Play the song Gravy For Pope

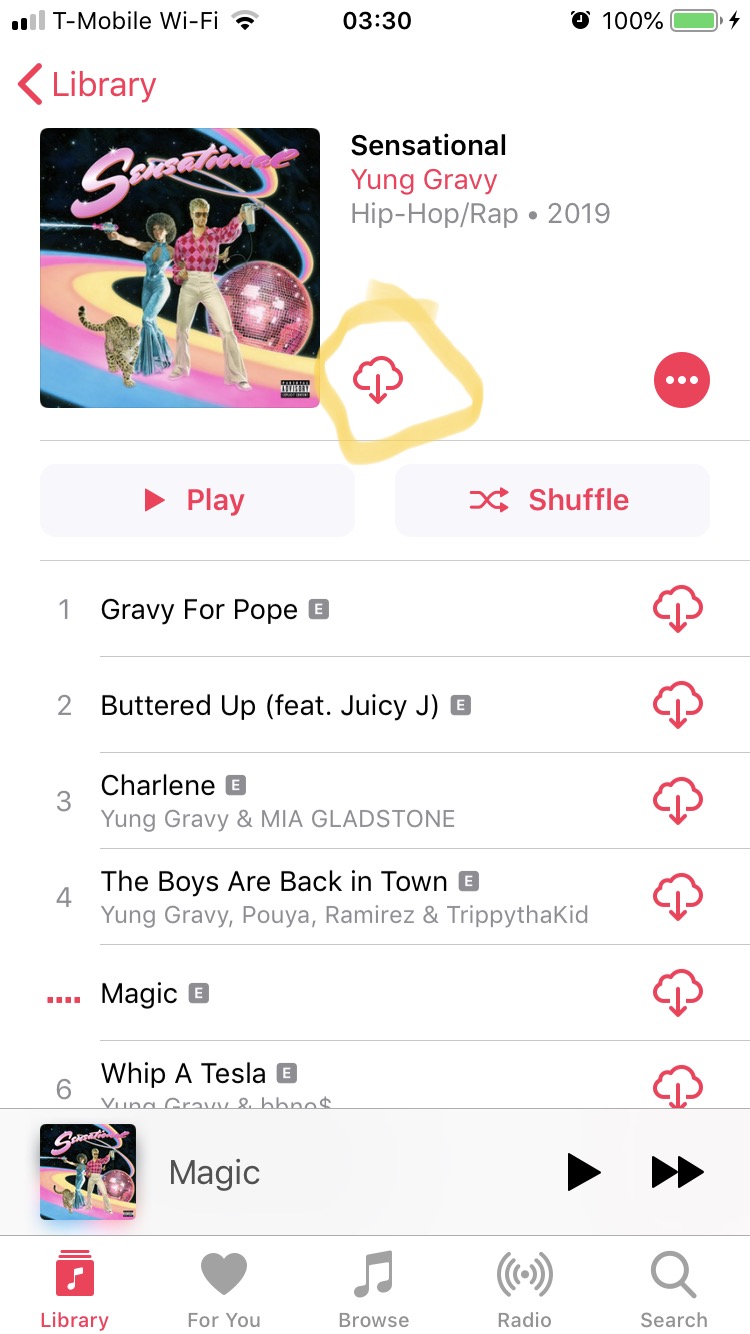coord(200,609)
